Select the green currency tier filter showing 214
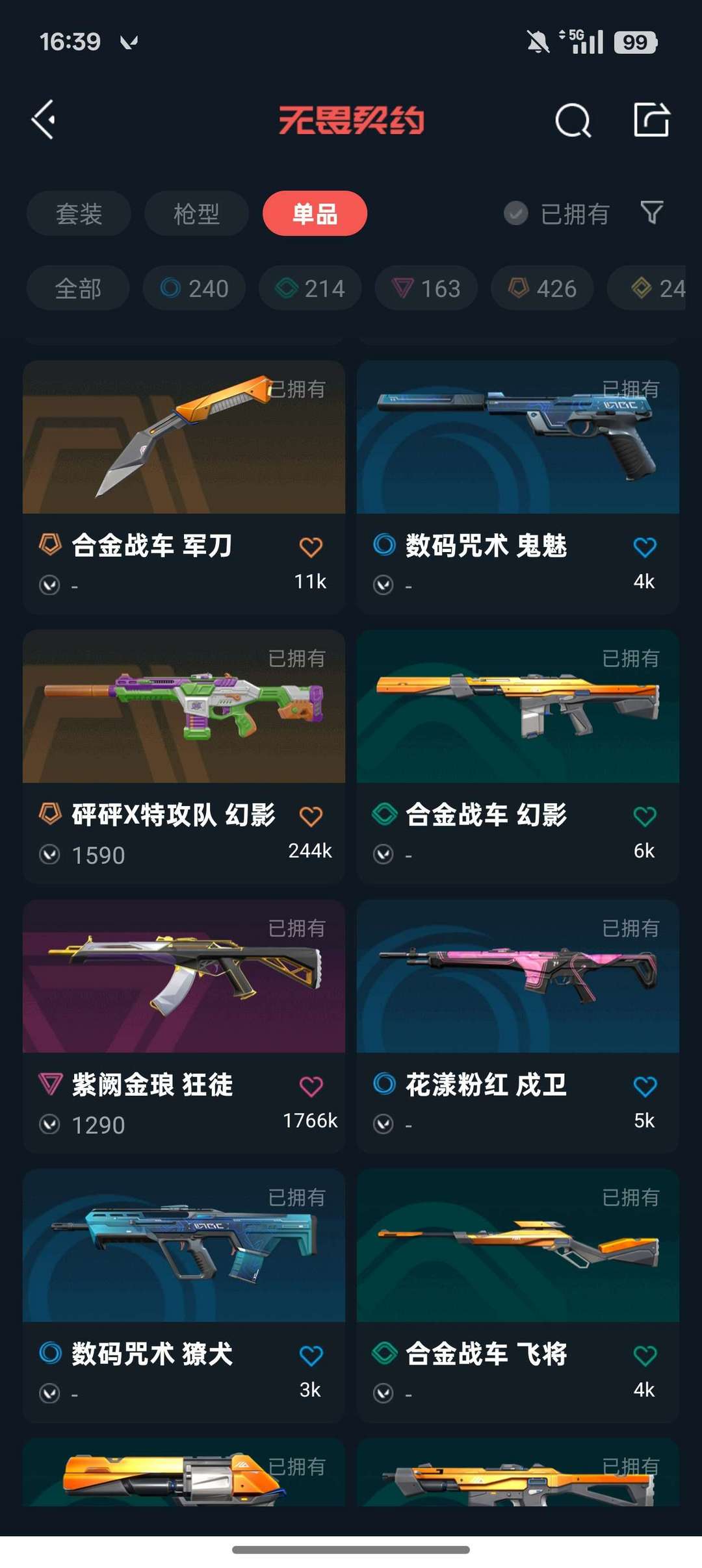702x1568 pixels. (x=309, y=288)
